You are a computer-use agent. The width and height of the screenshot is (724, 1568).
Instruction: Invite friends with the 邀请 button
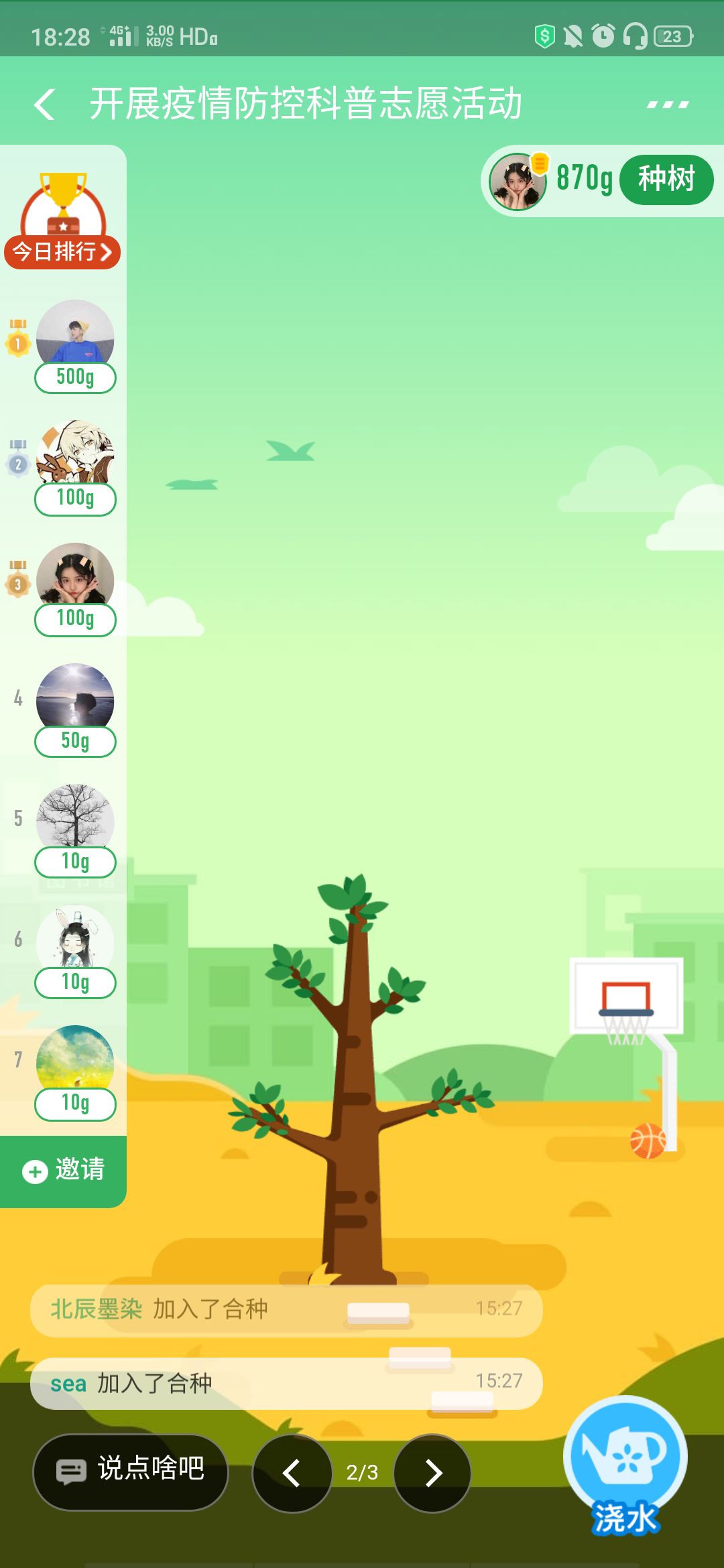pos(64,1169)
